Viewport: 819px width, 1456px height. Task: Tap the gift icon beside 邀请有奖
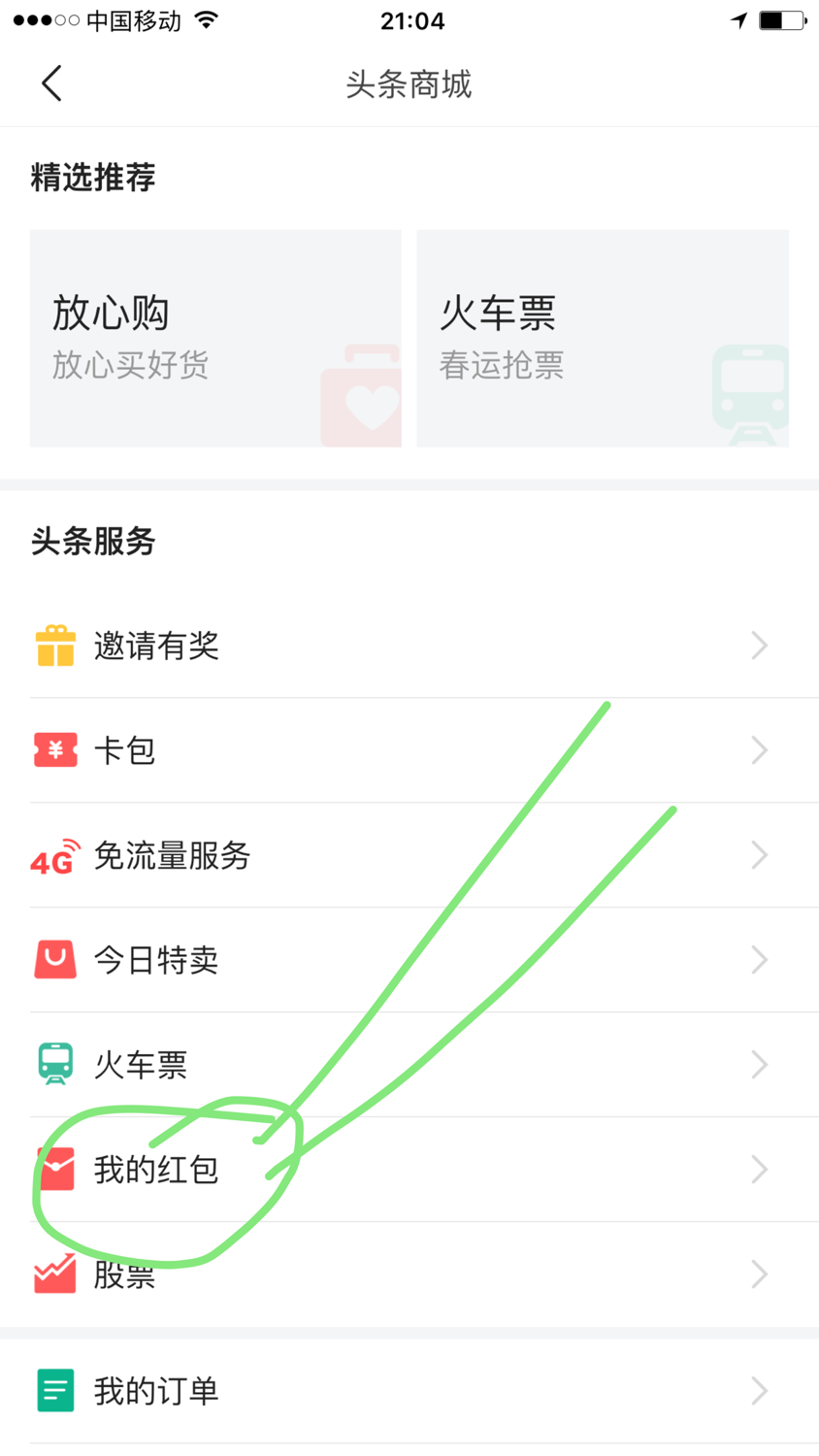[x=55, y=644]
